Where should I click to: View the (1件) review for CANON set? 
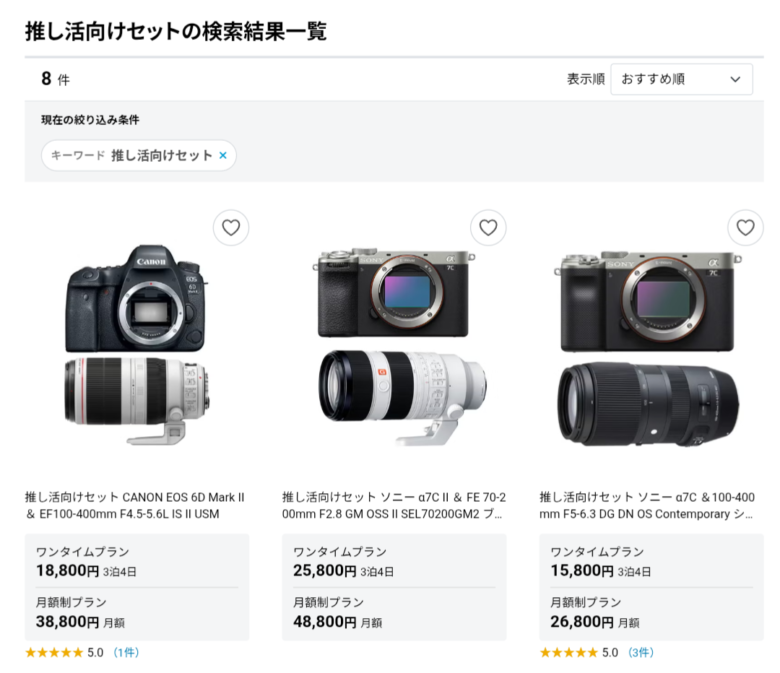[126, 652]
